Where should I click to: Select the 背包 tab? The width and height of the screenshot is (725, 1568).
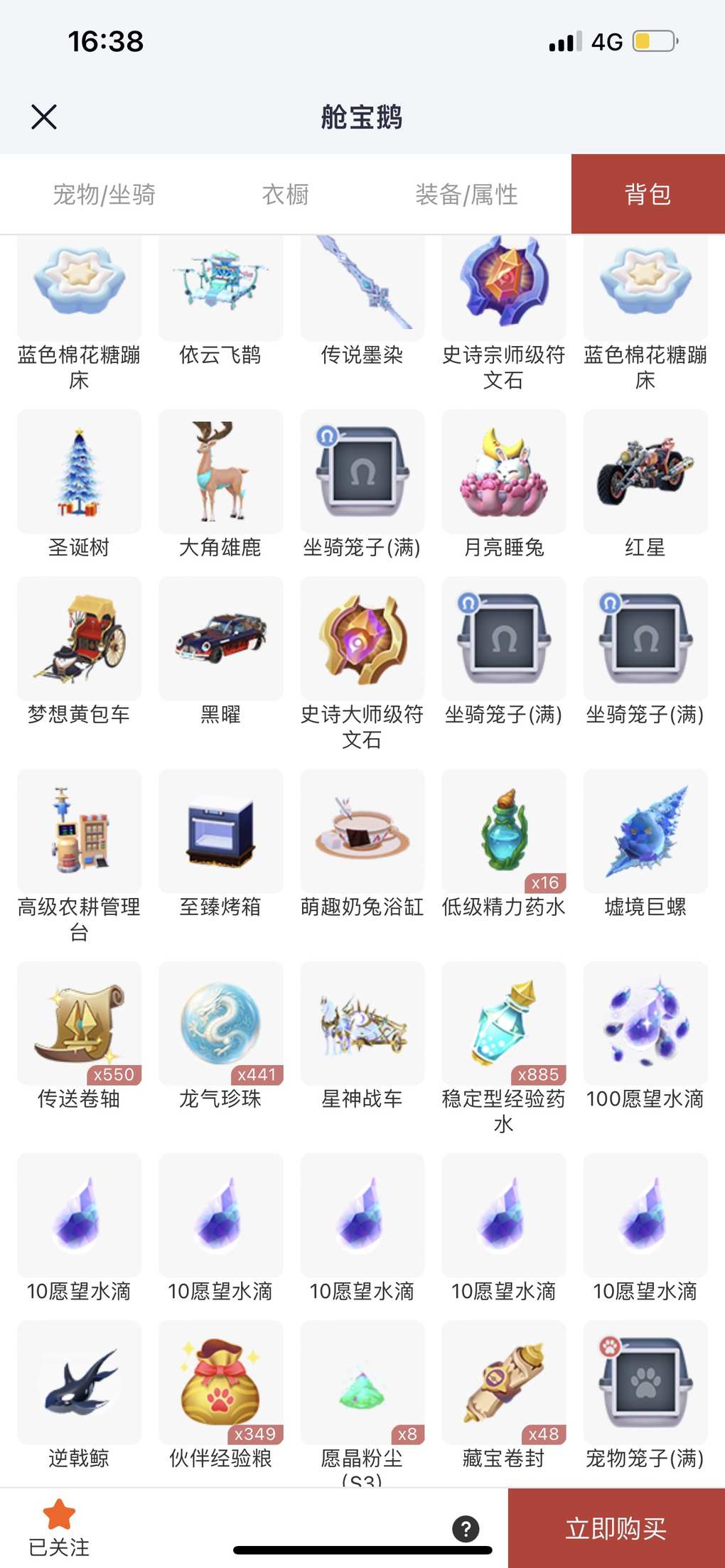(648, 194)
